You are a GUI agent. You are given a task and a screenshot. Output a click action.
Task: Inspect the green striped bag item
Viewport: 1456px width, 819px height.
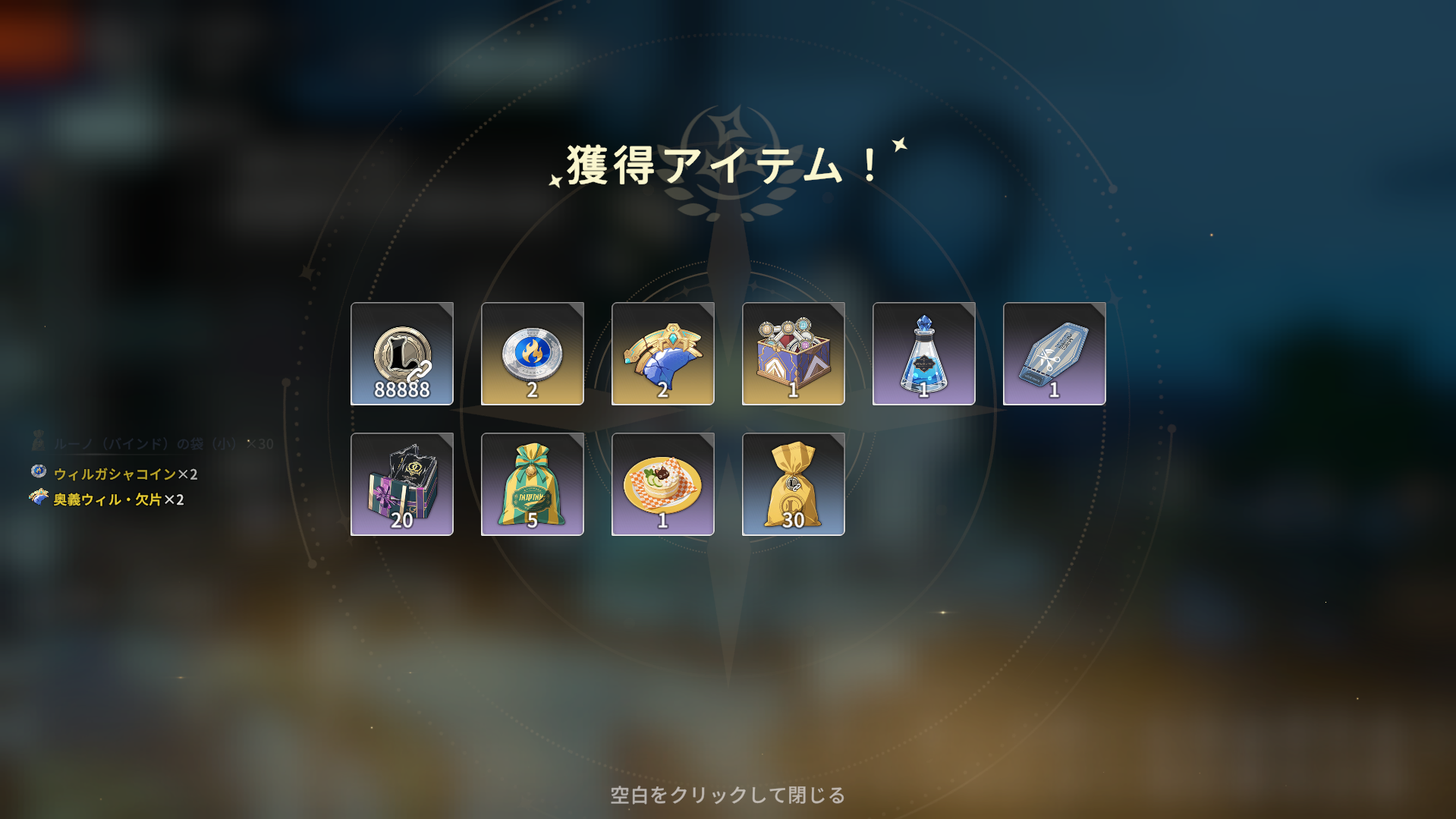click(533, 484)
